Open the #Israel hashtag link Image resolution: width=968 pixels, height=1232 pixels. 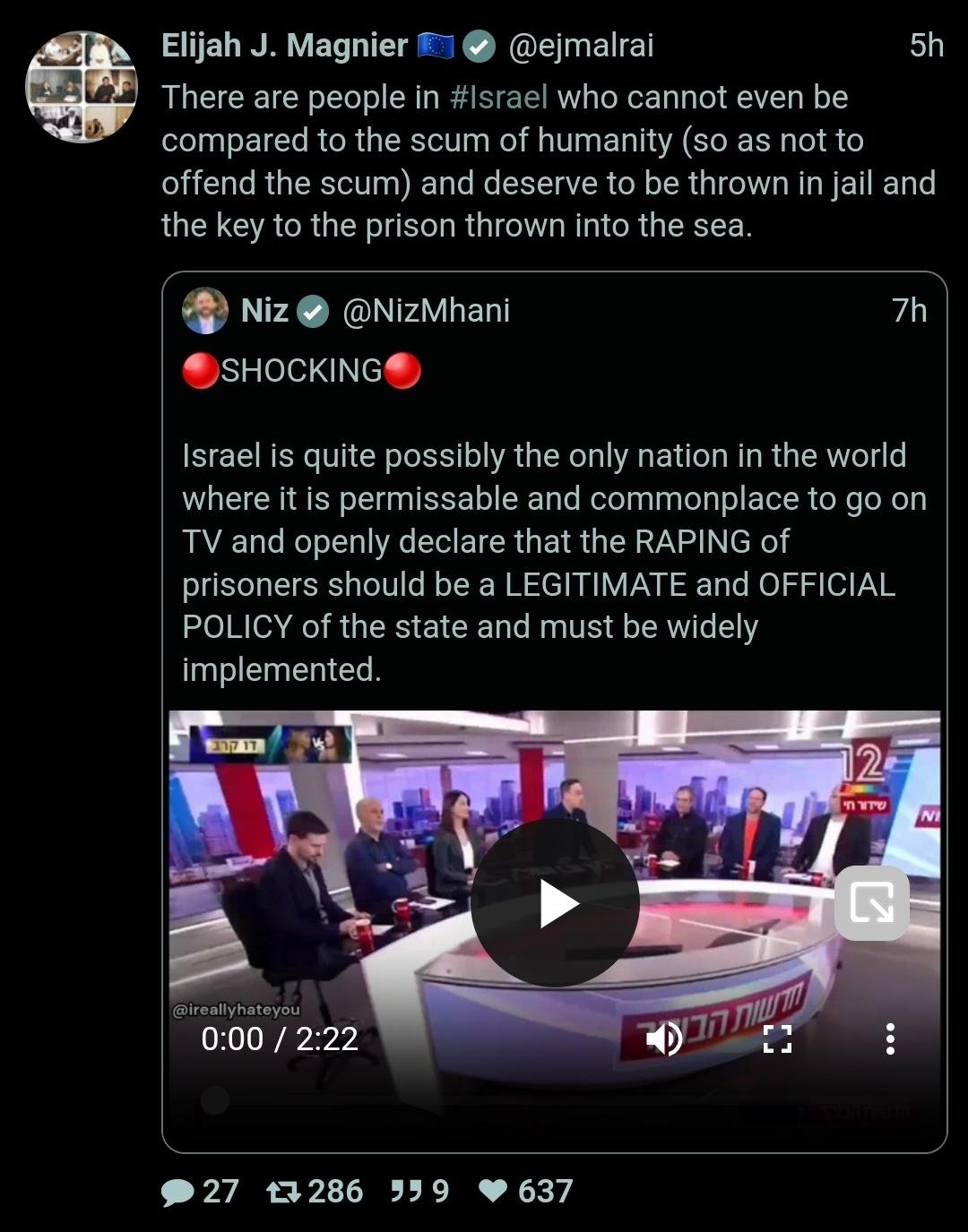pyautogui.click(x=498, y=97)
